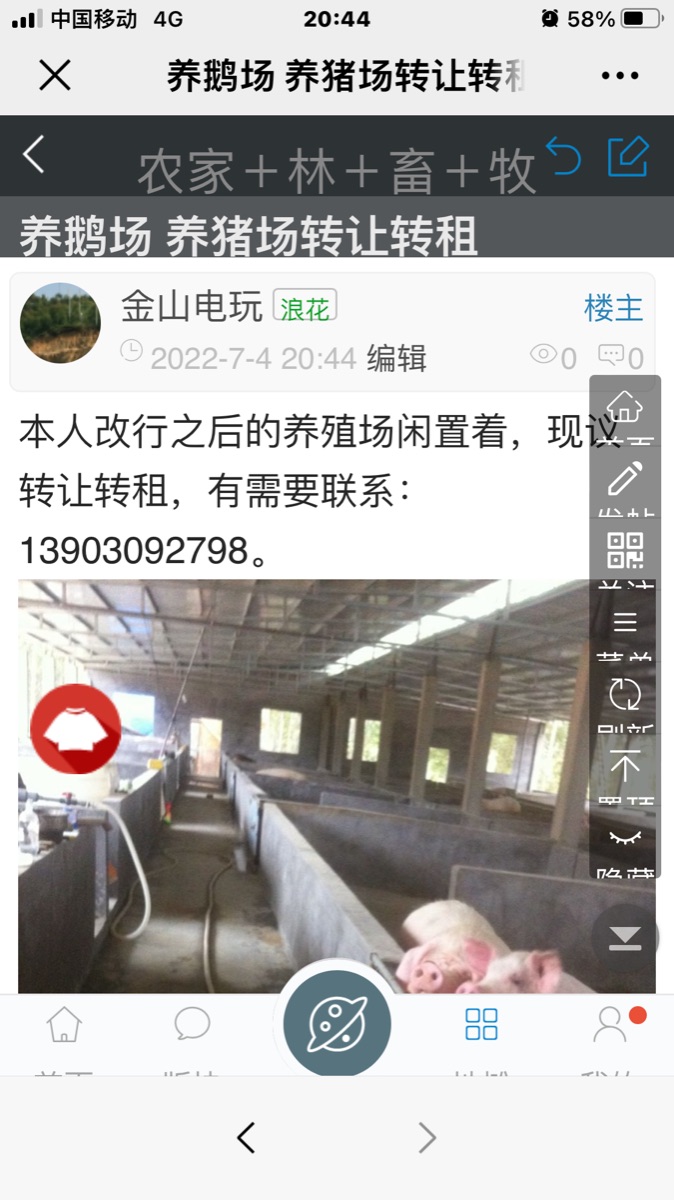Tap the QR code side toolbar button

(625, 553)
